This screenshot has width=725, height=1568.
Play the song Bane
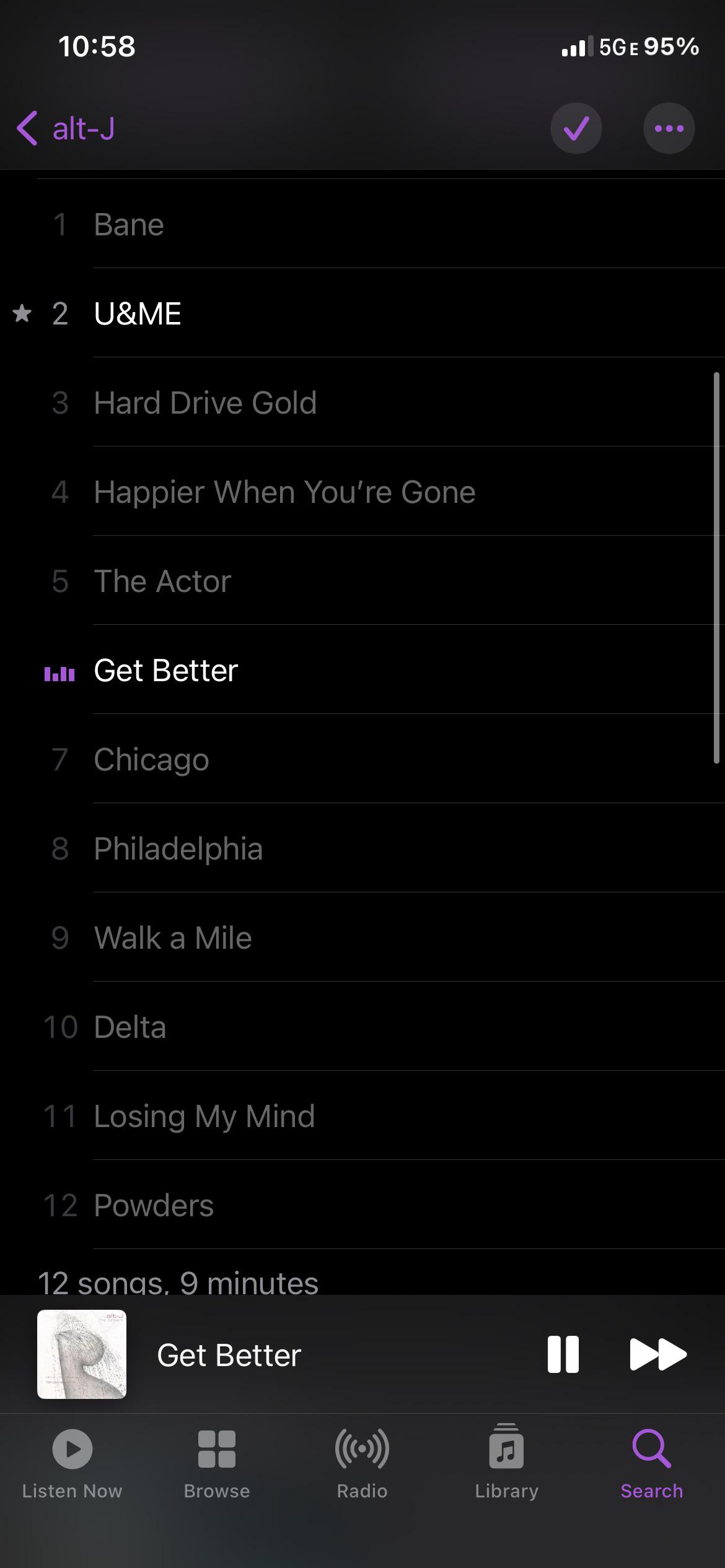(x=129, y=224)
